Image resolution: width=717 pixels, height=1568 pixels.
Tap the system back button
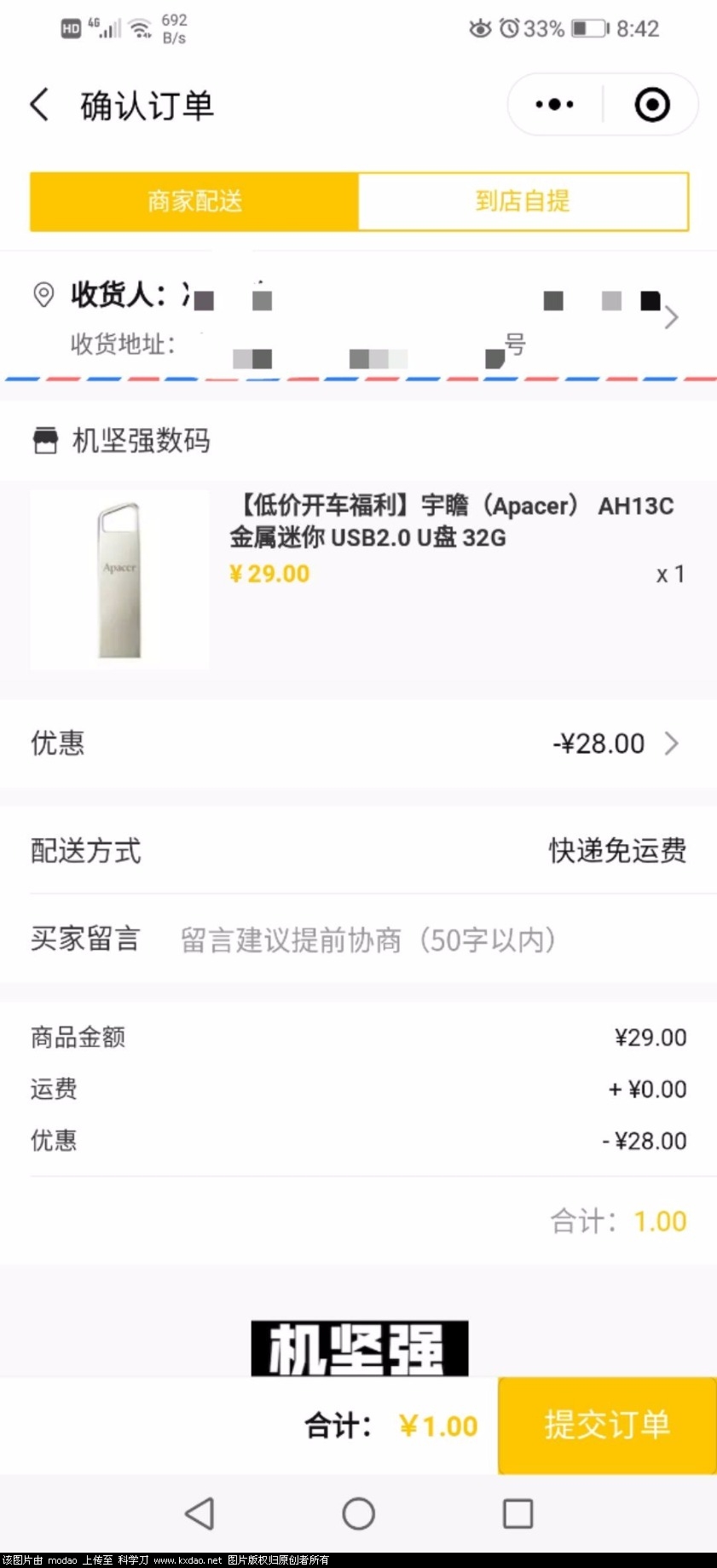pos(199,1513)
